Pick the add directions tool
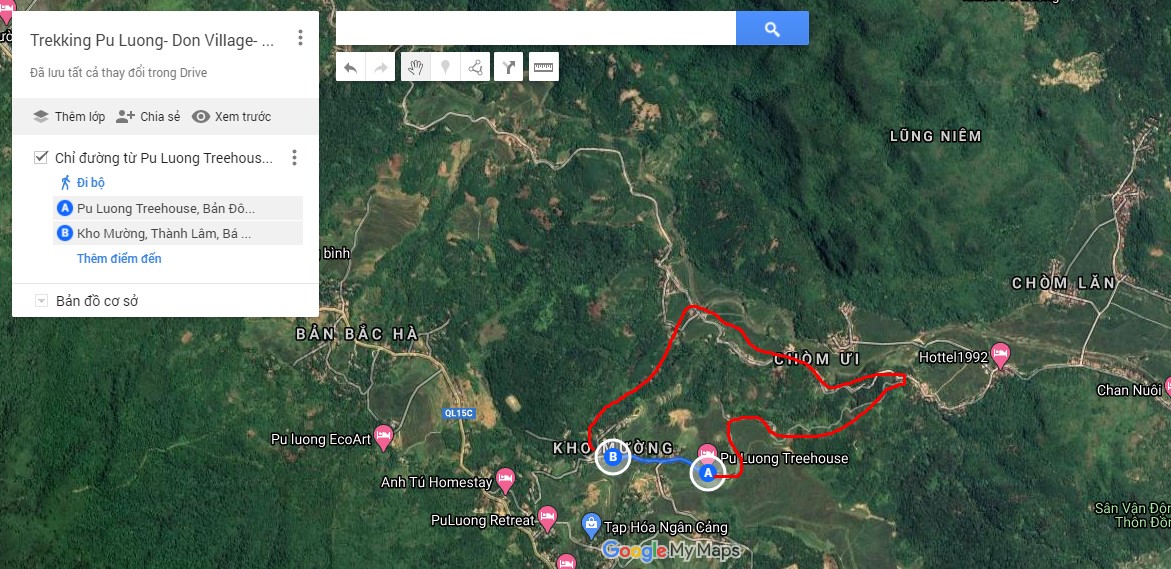Screen dimensions: 1171x569 [509, 67]
